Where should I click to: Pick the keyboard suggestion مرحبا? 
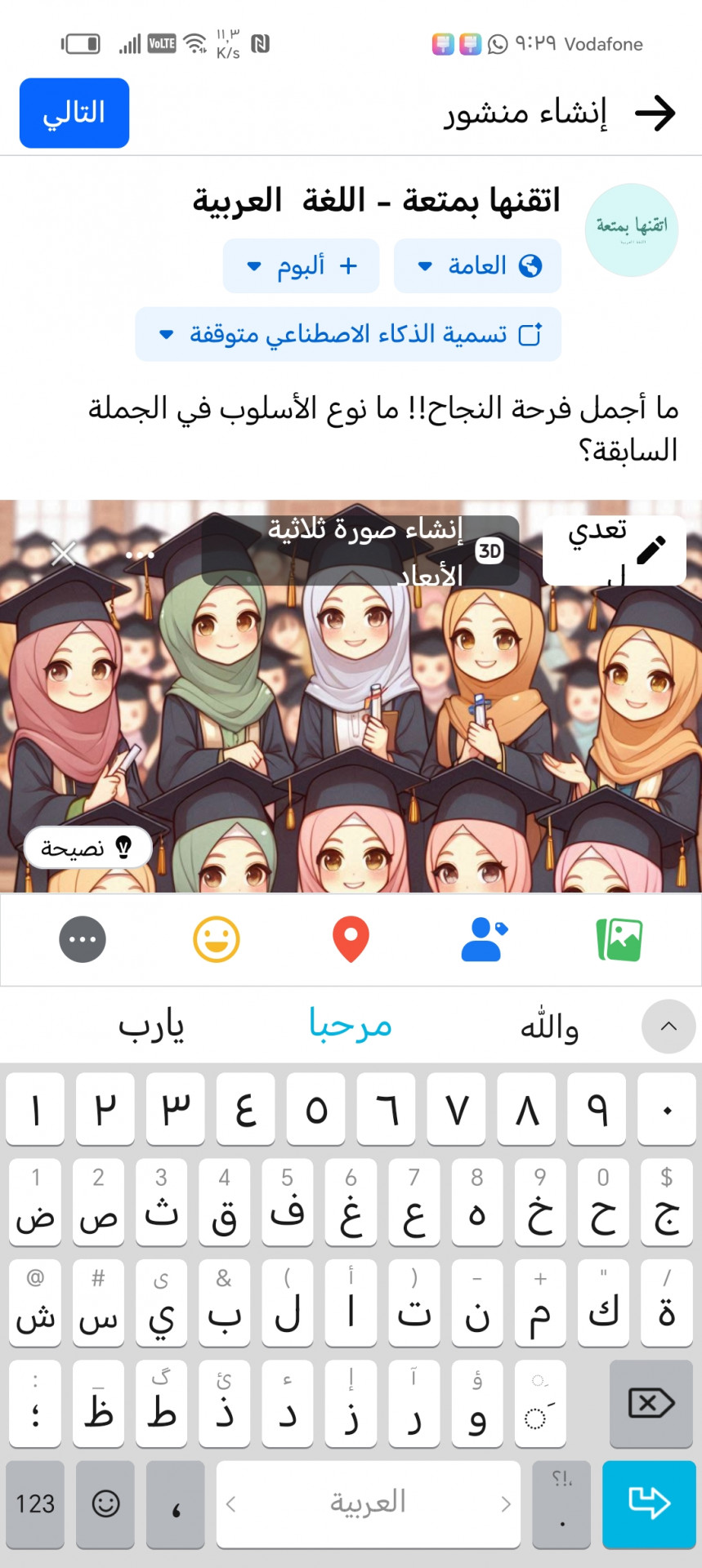351,1026
